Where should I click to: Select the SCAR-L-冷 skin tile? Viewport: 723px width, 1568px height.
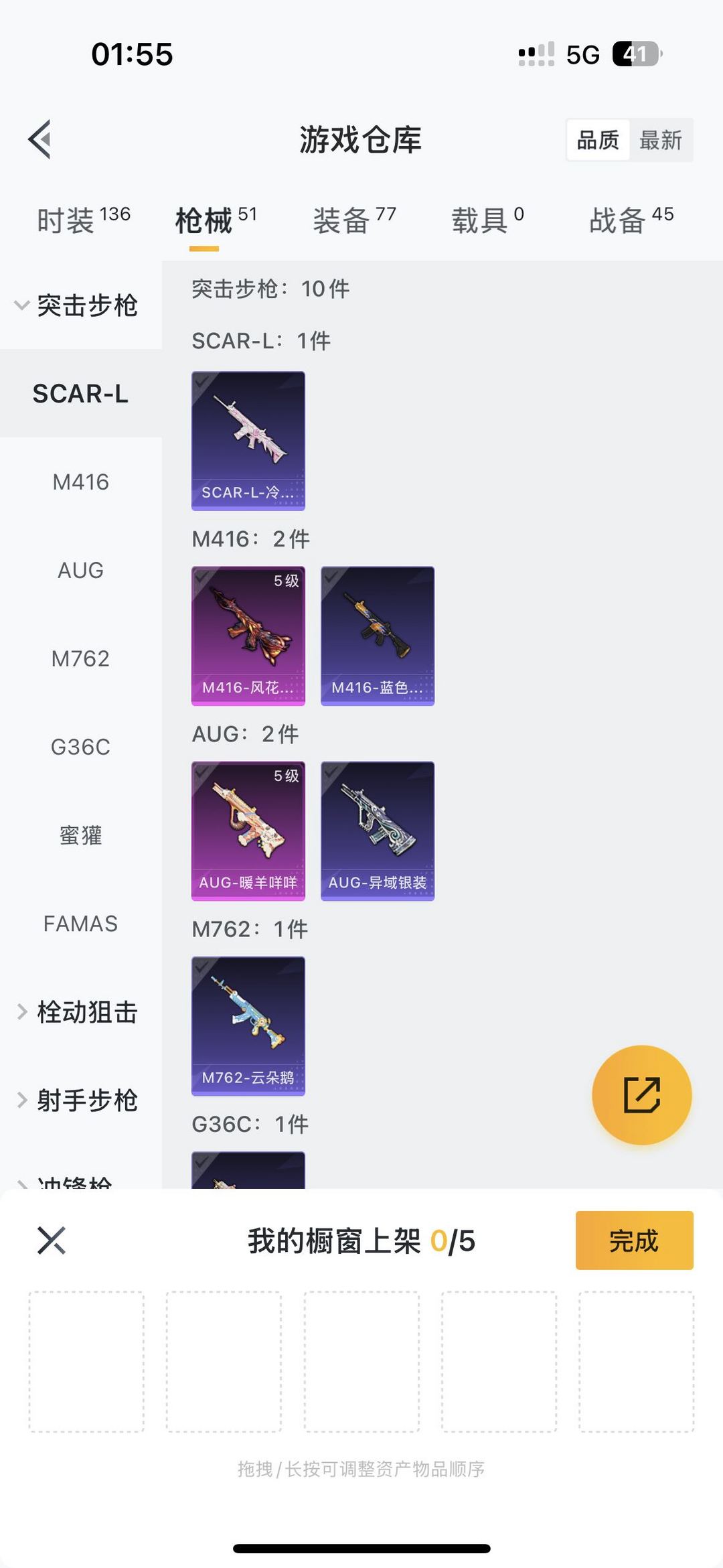click(248, 441)
